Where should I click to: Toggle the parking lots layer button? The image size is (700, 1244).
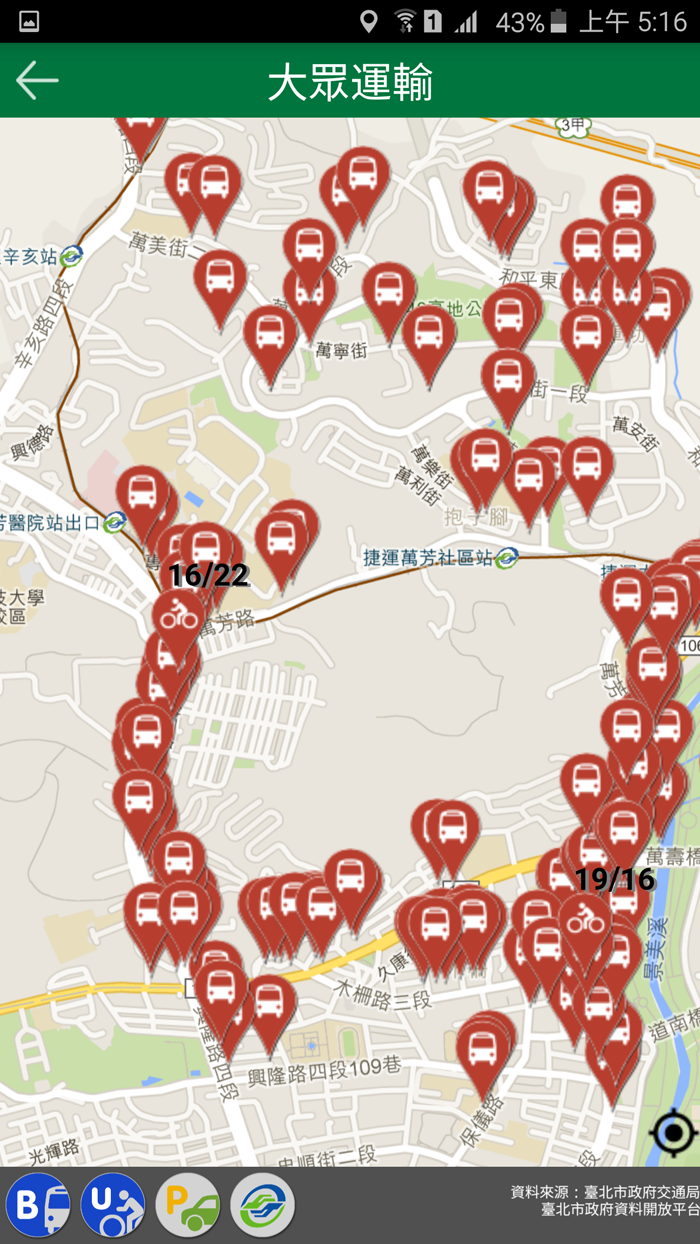click(188, 1205)
